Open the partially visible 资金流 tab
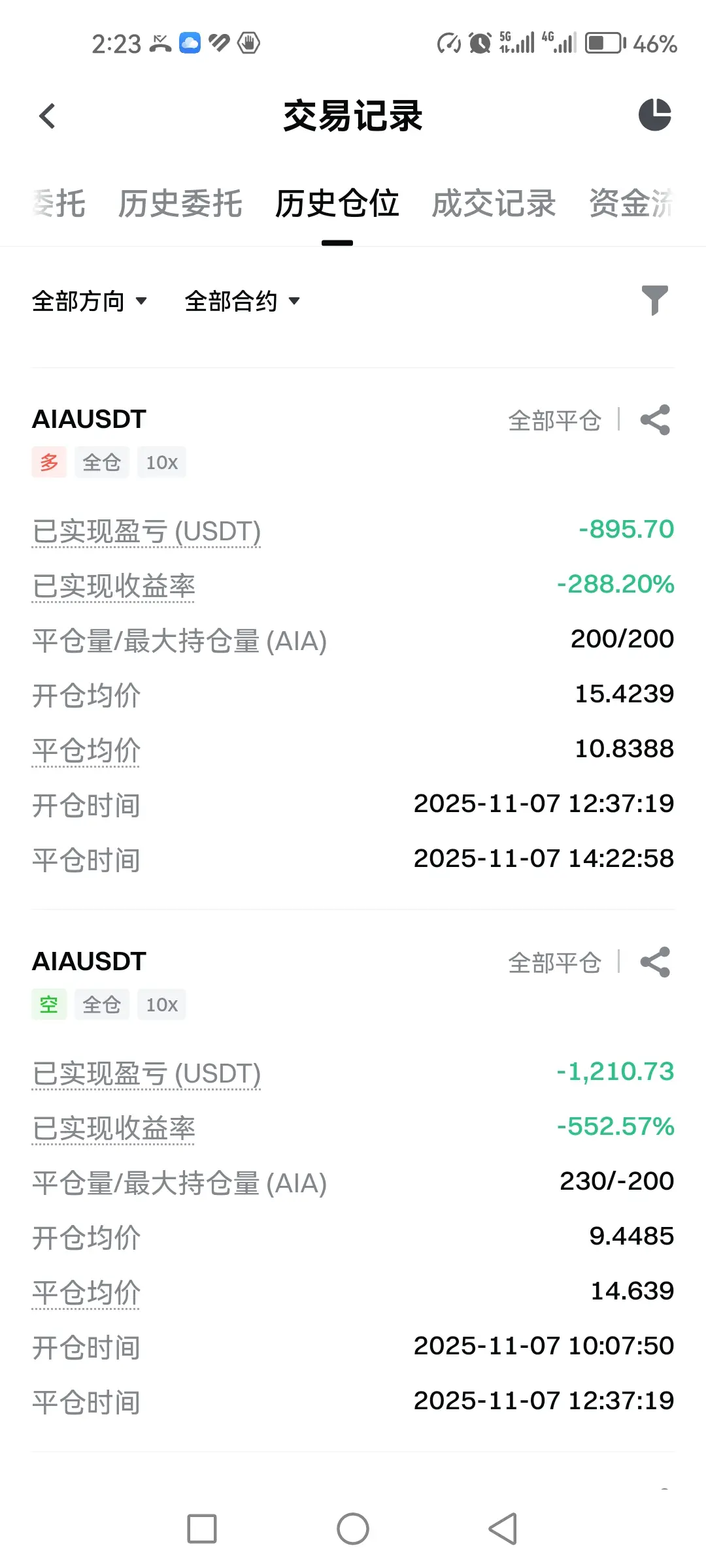Screen dimensions: 706x1568 pyautogui.click(x=631, y=203)
